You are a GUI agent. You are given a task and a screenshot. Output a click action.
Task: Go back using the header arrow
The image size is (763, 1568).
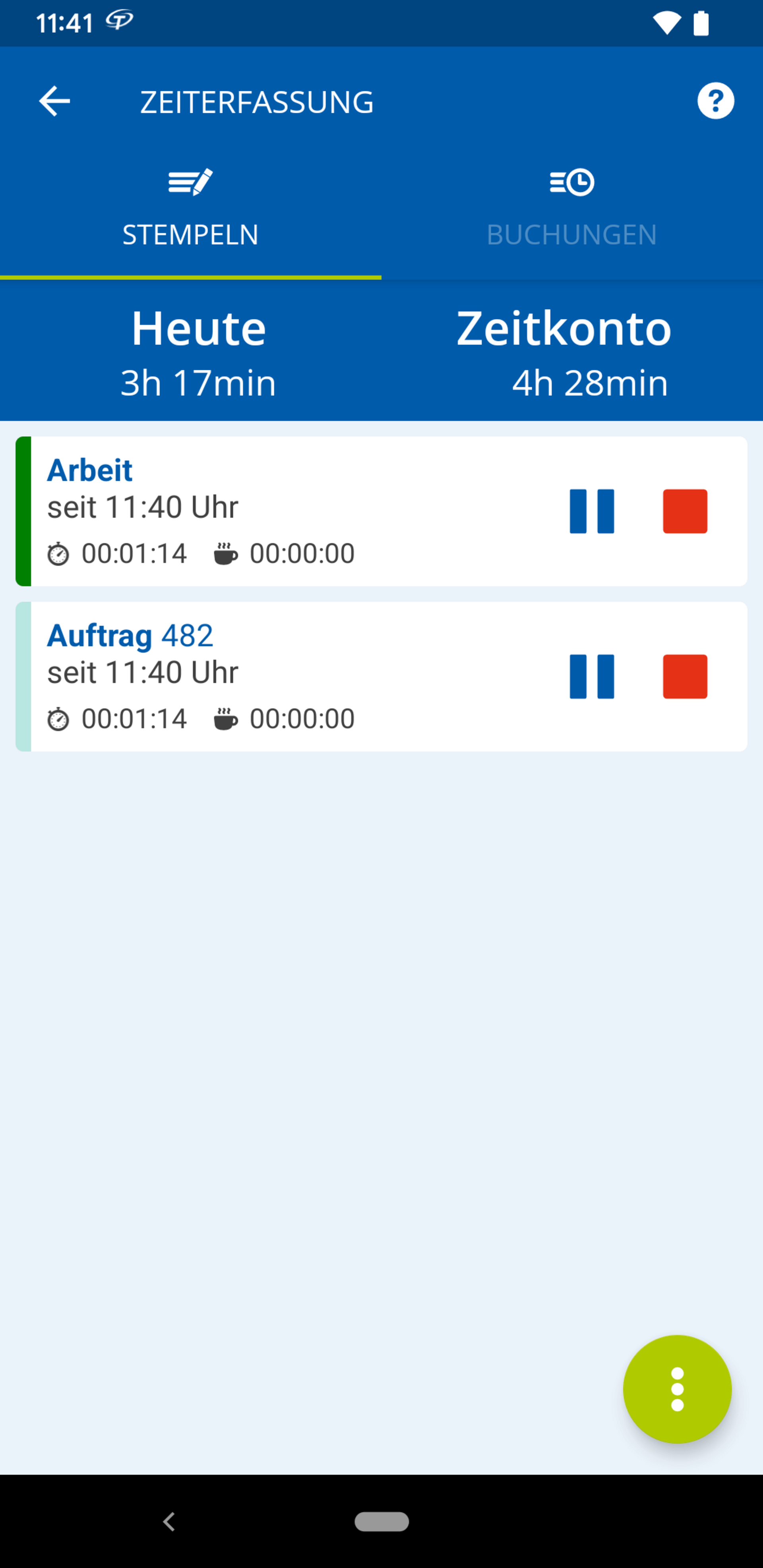point(54,101)
